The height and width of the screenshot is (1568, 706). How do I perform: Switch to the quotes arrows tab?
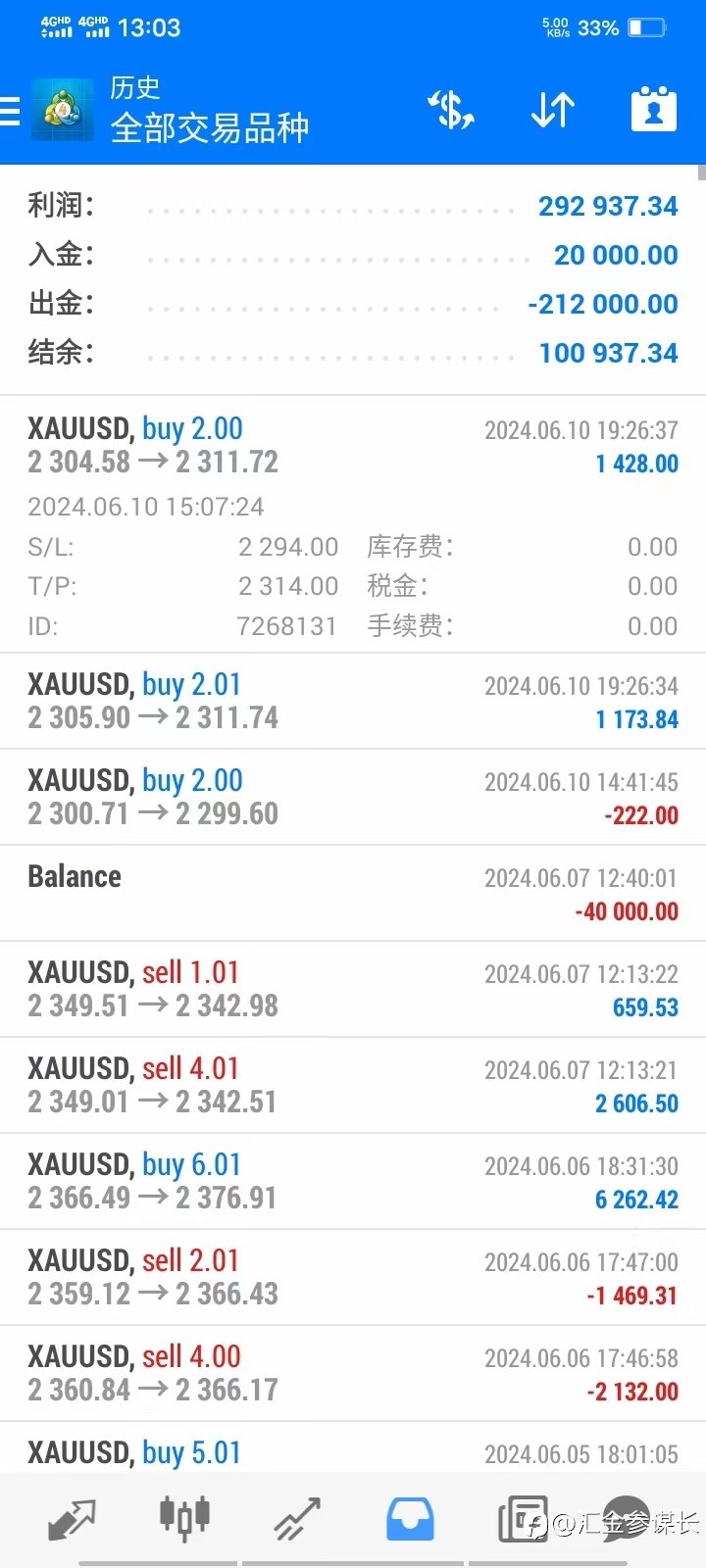(x=72, y=1519)
